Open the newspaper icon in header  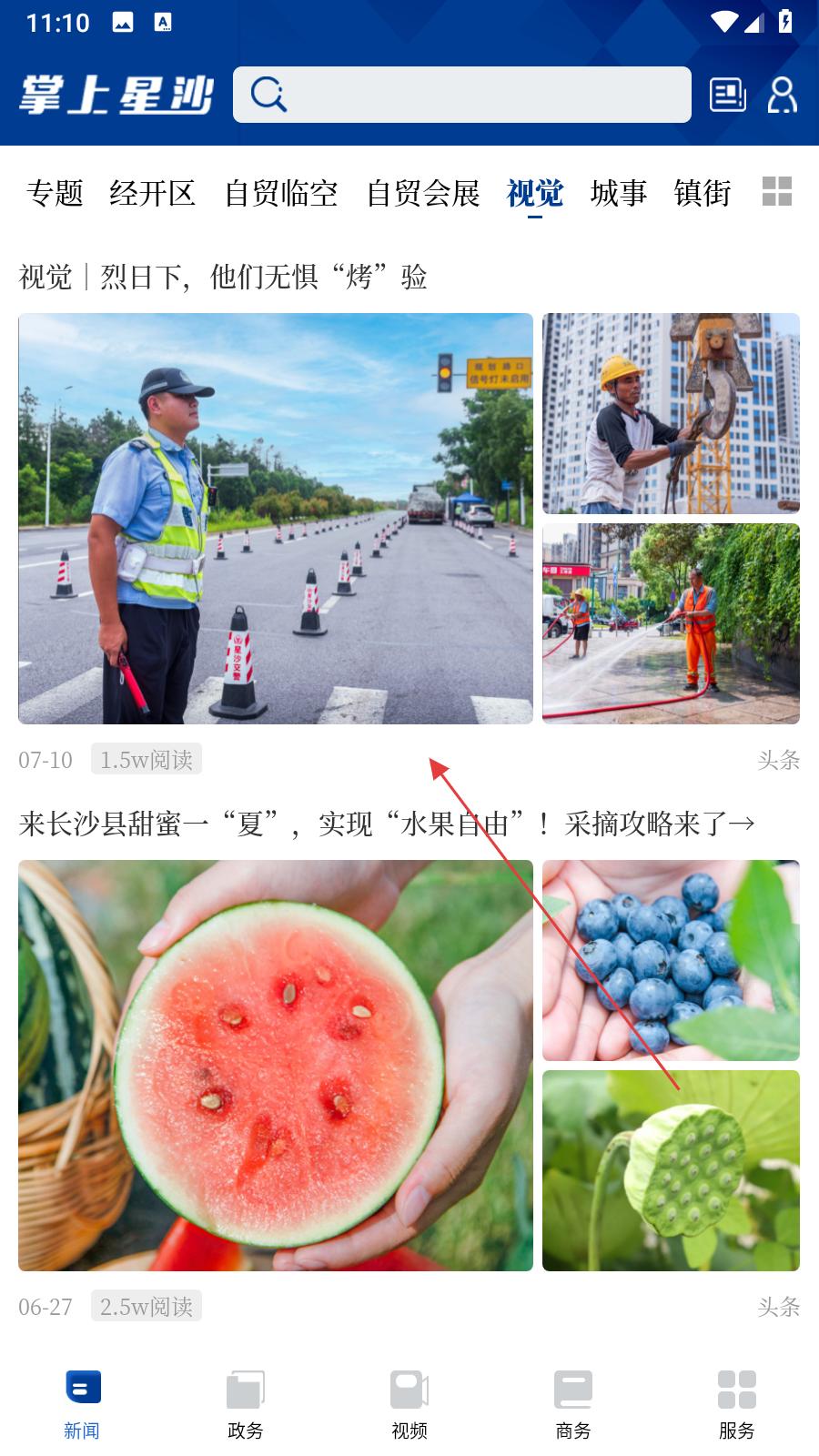[727, 95]
